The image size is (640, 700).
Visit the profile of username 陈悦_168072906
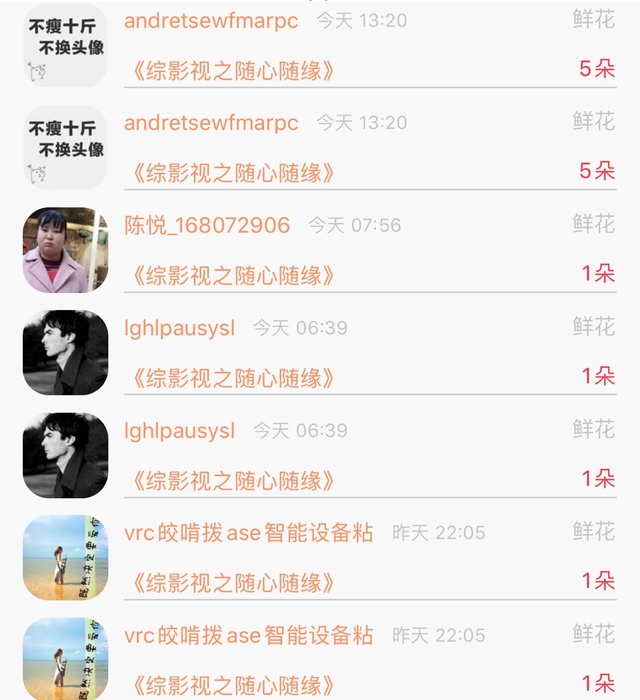click(x=207, y=225)
